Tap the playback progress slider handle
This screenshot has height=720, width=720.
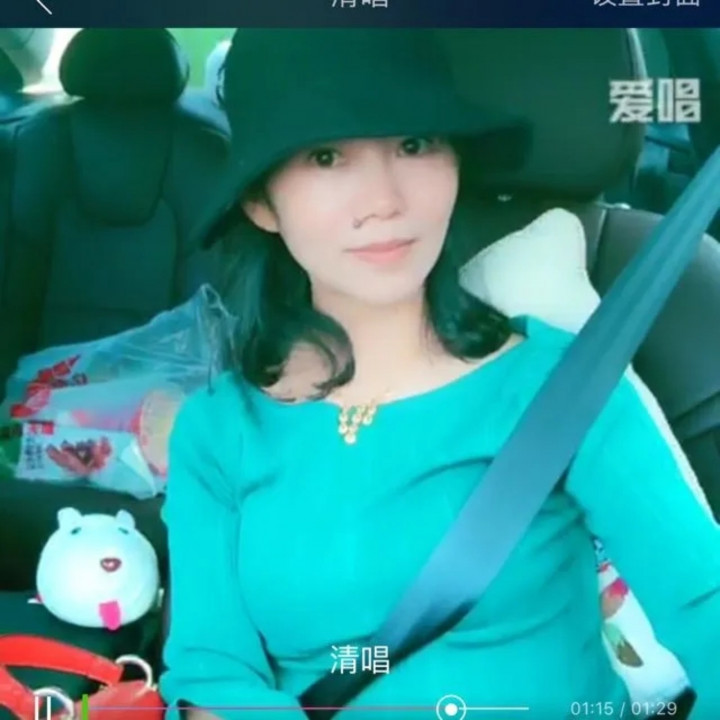(451, 708)
